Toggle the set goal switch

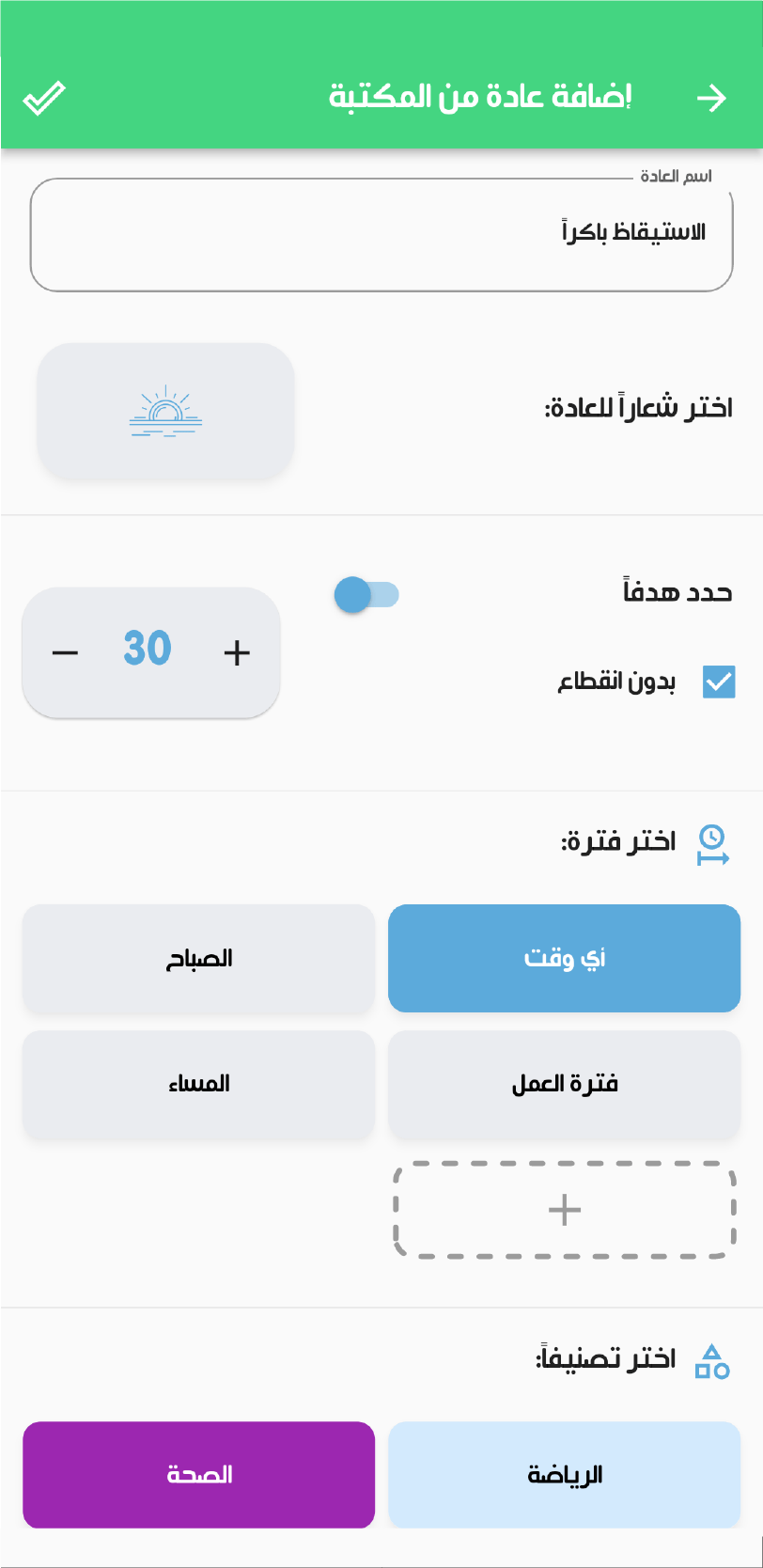click(366, 595)
